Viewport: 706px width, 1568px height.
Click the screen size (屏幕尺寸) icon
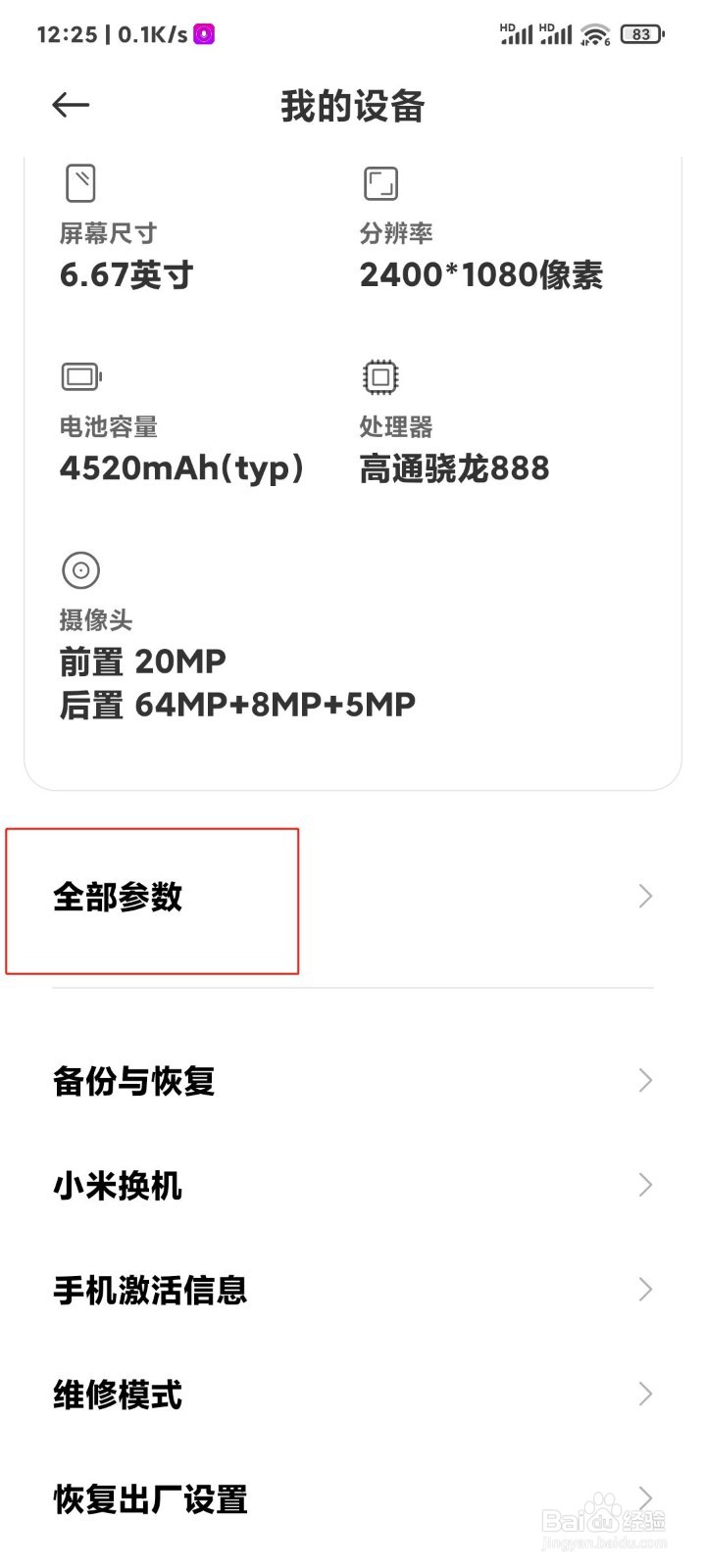coord(79,182)
